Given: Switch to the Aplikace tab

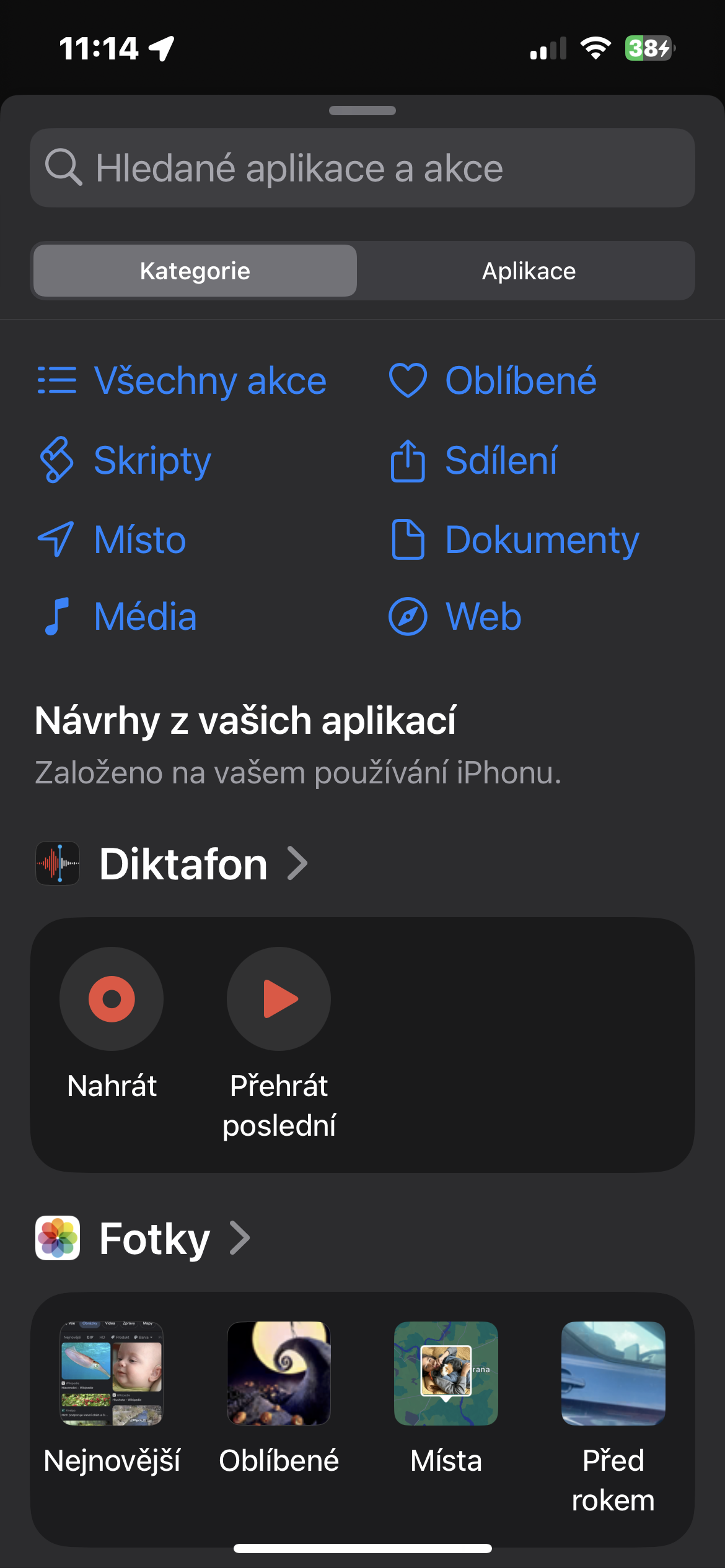Looking at the screenshot, I should pyautogui.click(x=529, y=271).
